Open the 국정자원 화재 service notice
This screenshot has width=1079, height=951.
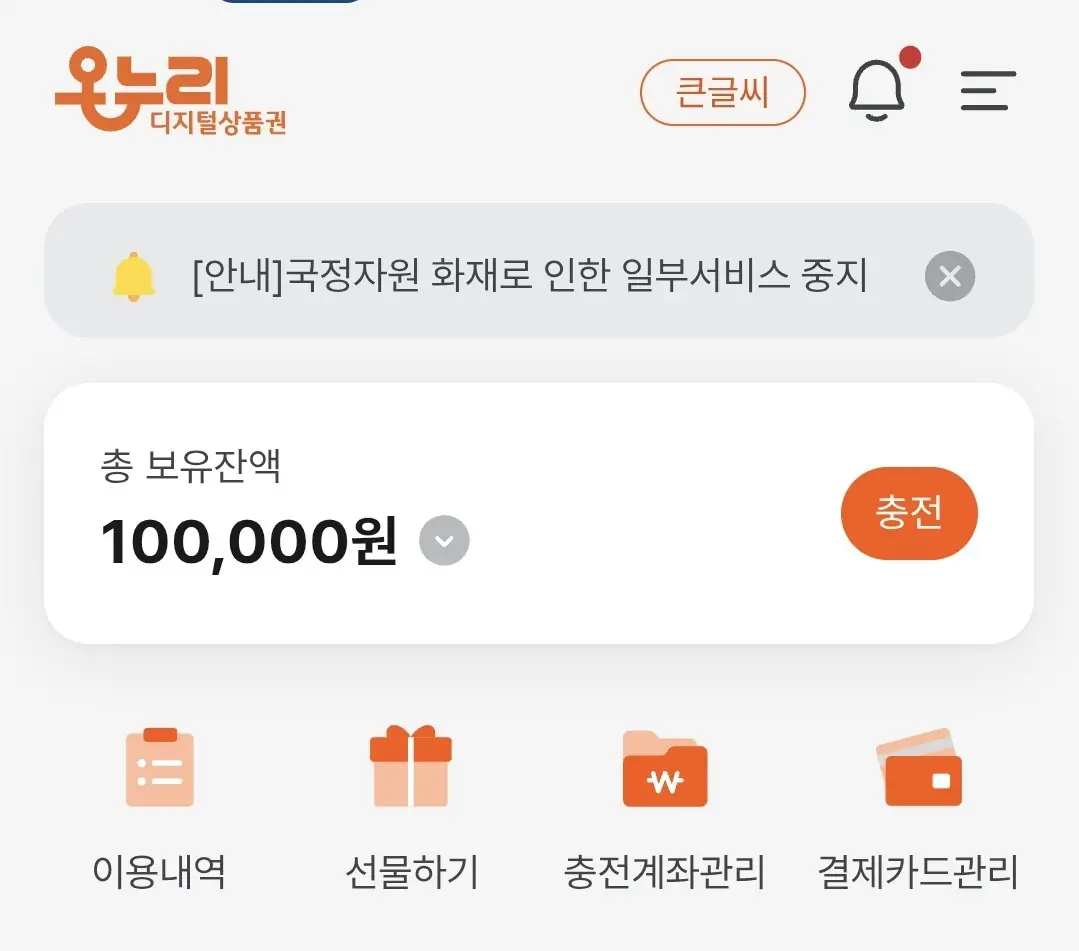[528, 275]
